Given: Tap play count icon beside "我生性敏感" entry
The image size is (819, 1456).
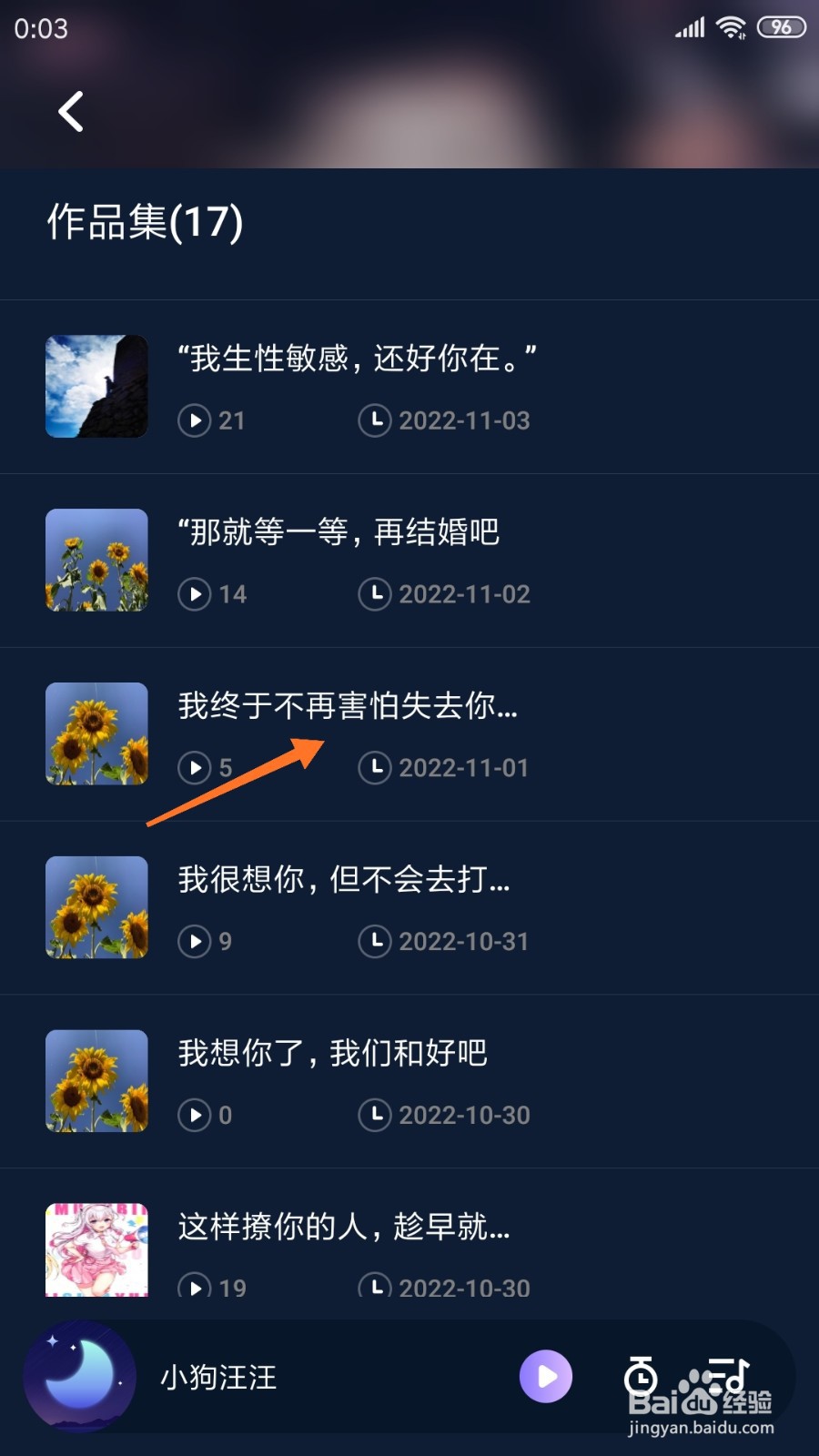Looking at the screenshot, I should point(194,420).
